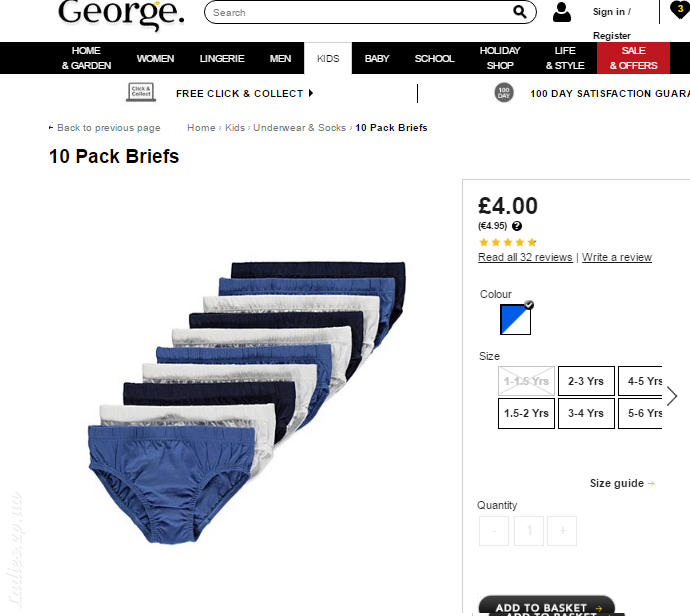This screenshot has width=690, height=616.
Task: Open the Baby category
Action: pos(377,58)
